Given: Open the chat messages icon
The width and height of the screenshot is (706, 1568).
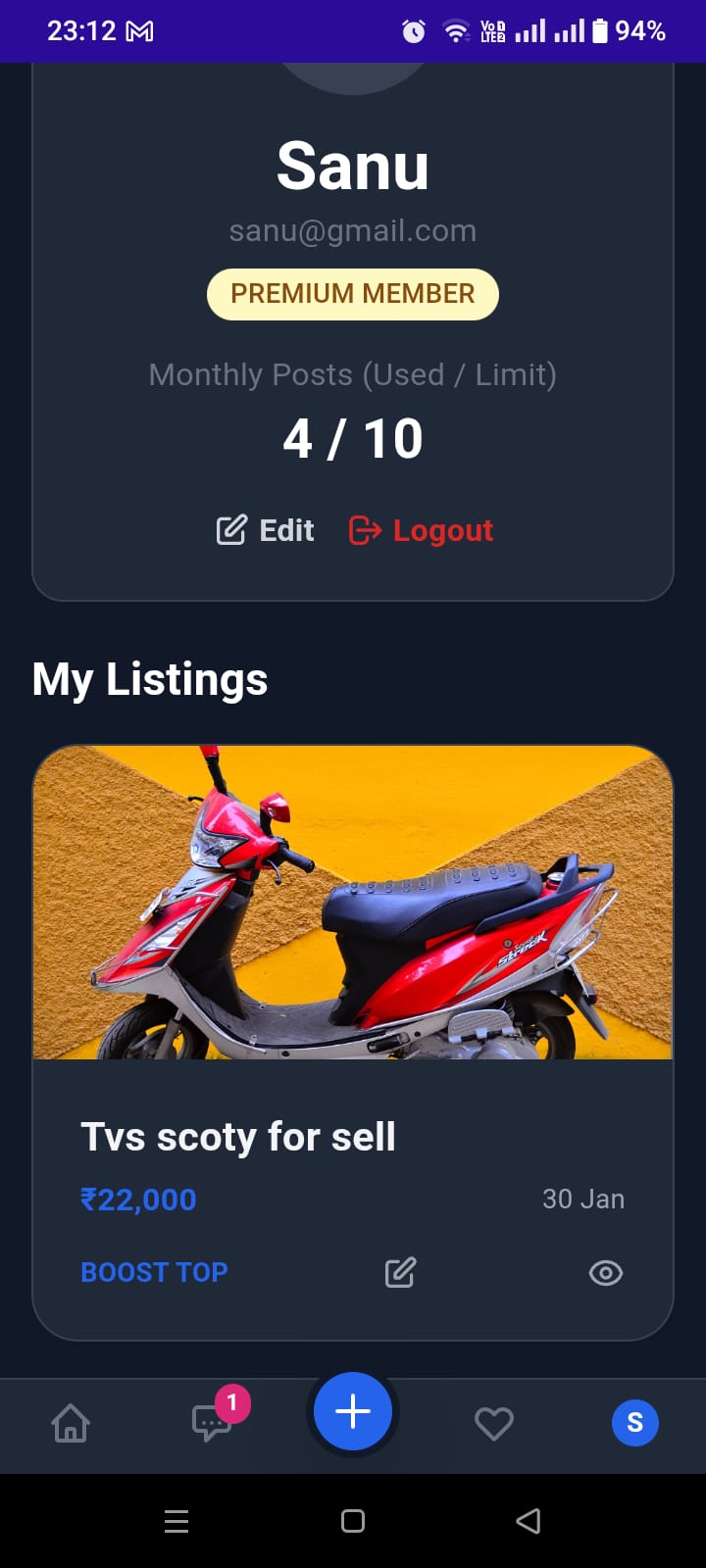Looking at the screenshot, I should pyautogui.click(x=211, y=1424).
